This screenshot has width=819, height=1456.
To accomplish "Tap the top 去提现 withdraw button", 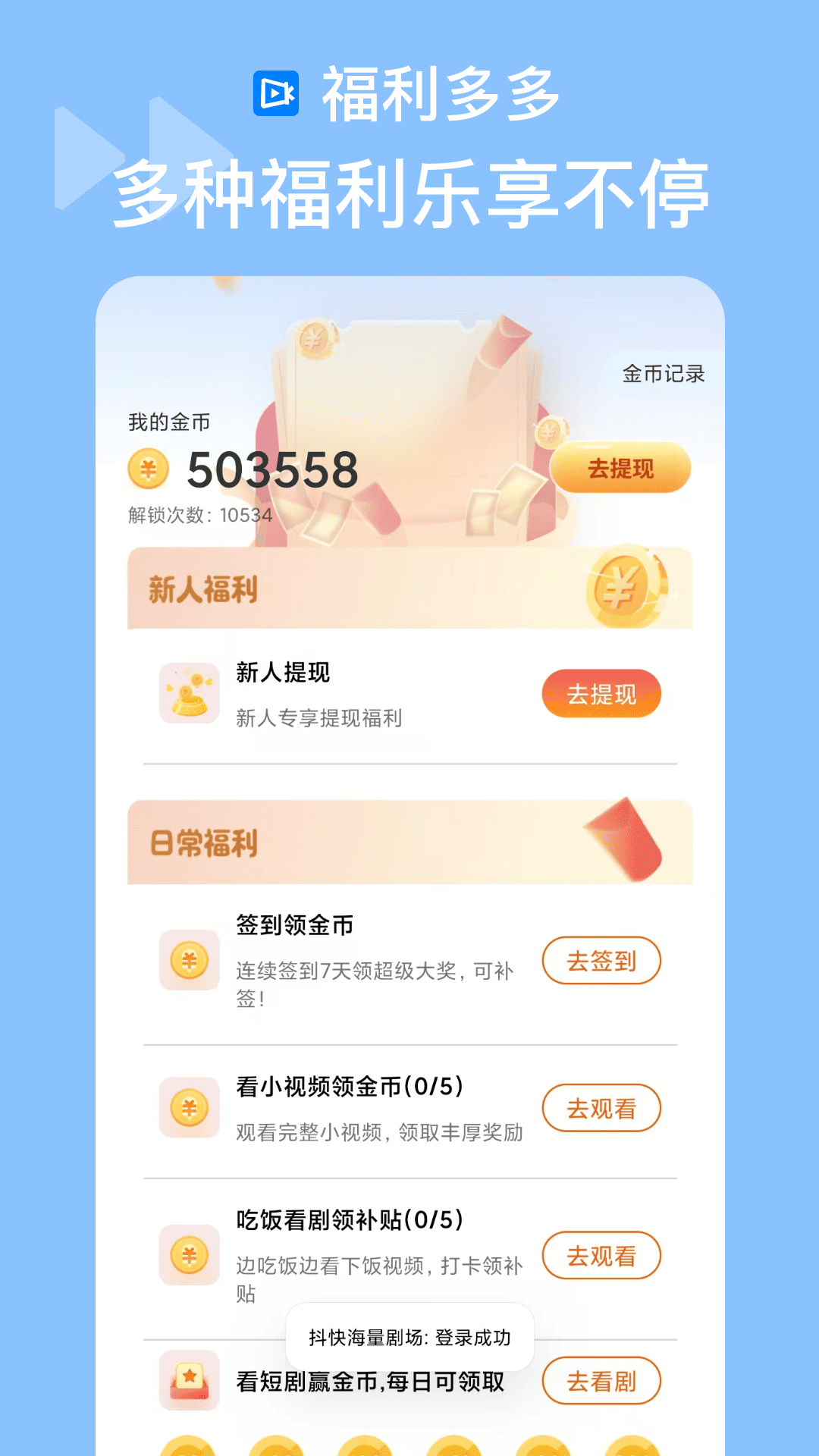I will pyautogui.click(x=621, y=469).
